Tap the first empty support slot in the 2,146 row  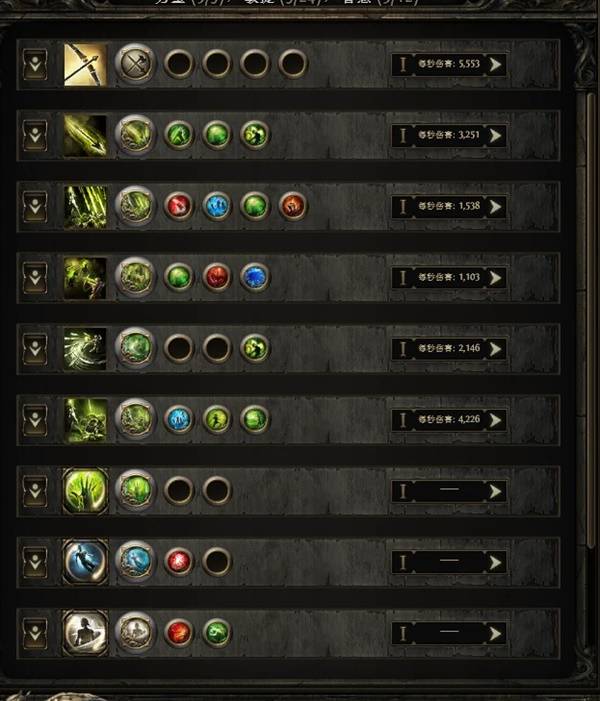(x=178, y=348)
